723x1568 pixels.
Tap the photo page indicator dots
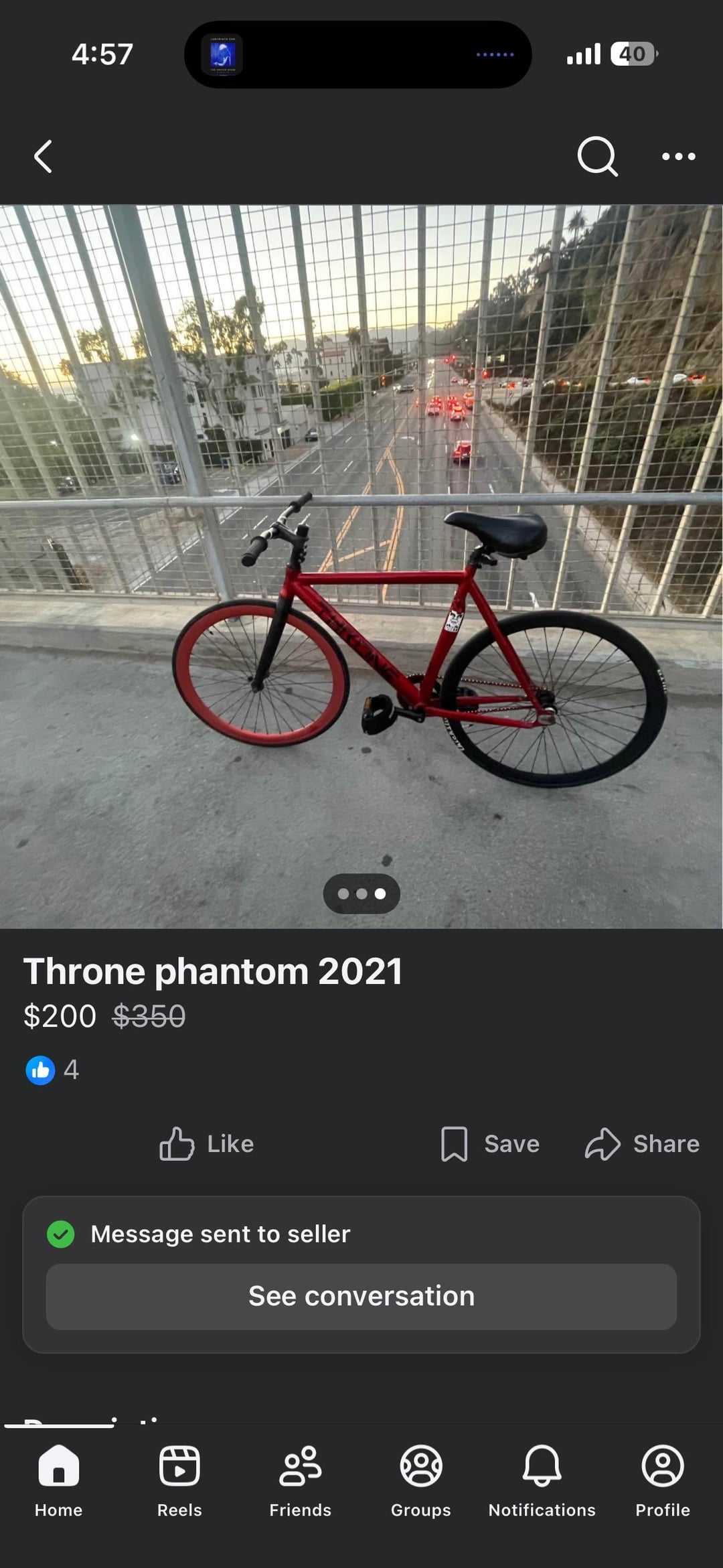(x=361, y=894)
